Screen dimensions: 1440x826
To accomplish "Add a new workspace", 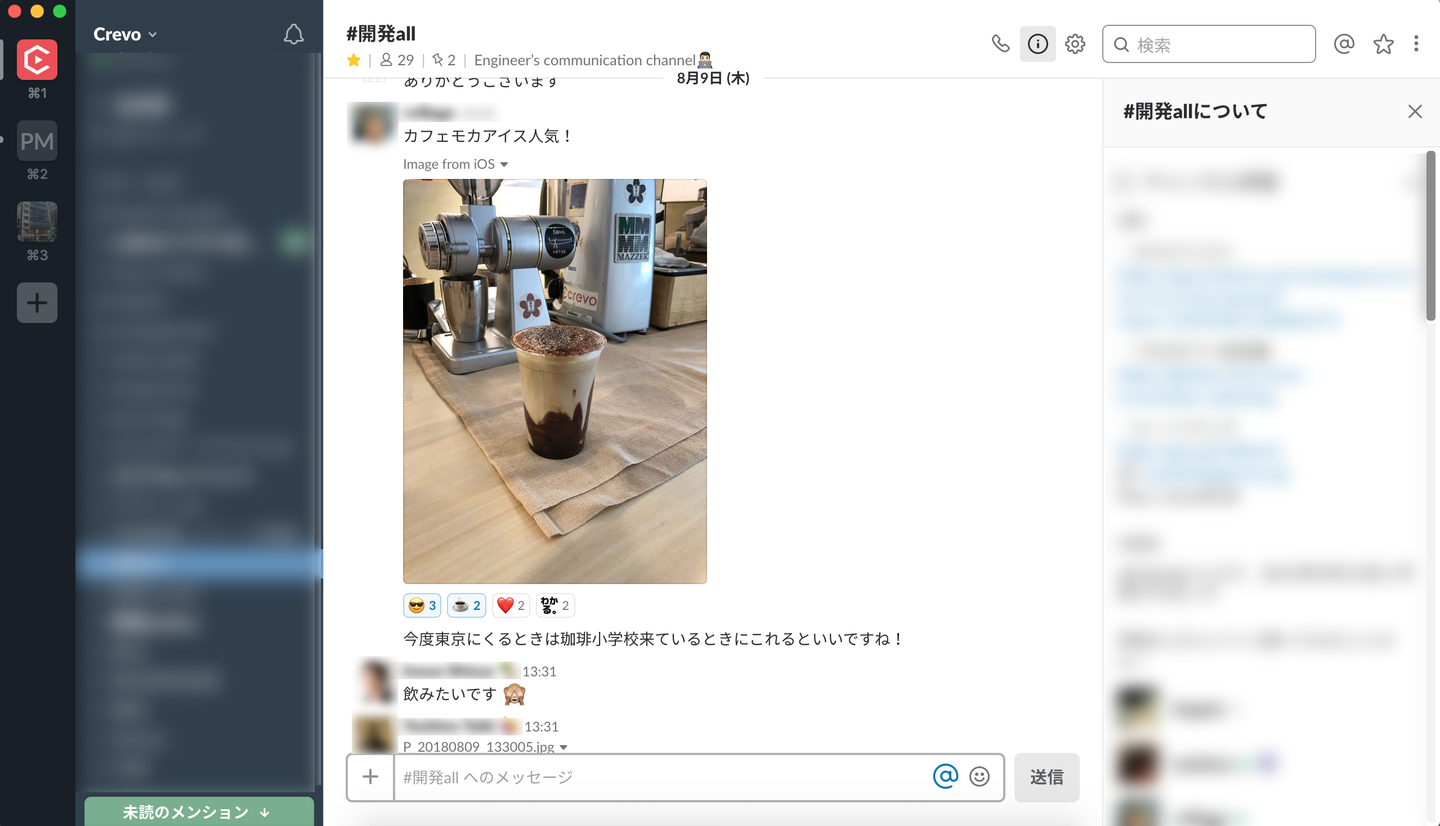I will coord(37,303).
